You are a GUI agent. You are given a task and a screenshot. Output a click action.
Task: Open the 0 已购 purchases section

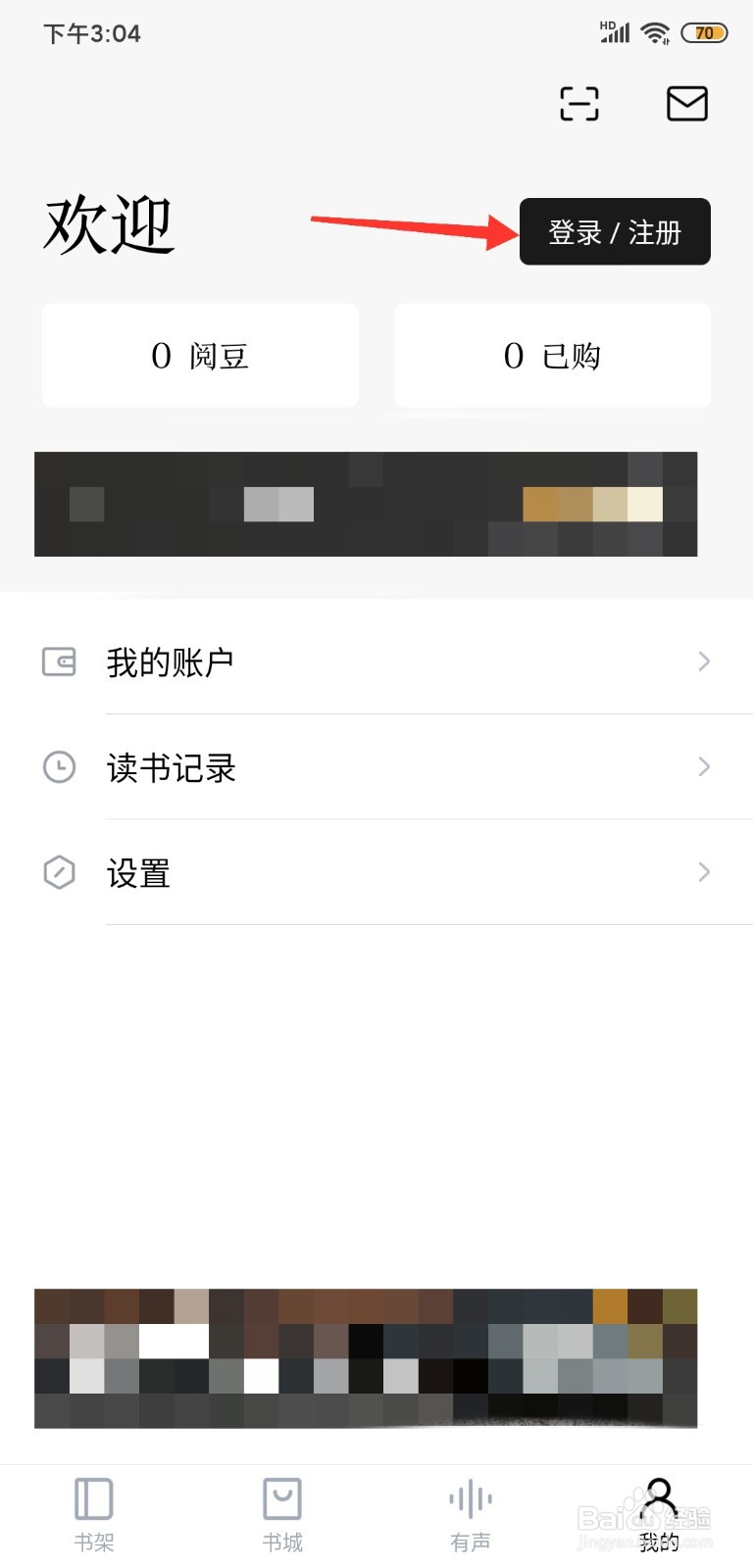pos(551,355)
